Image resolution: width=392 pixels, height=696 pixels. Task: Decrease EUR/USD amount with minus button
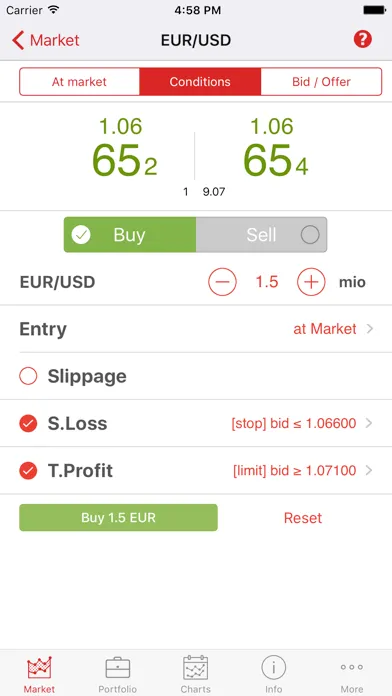click(222, 282)
